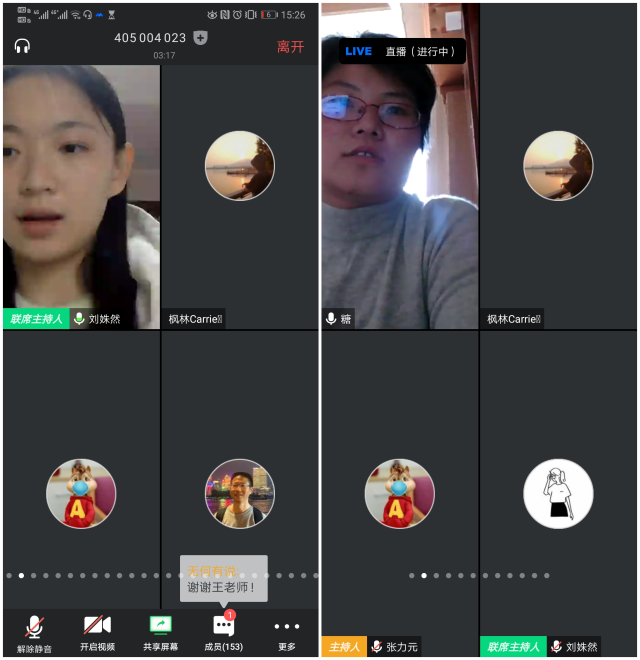Turn on camera with 开启视频
Viewport: 640px width, 660px height.
pyautogui.click(x=97, y=632)
